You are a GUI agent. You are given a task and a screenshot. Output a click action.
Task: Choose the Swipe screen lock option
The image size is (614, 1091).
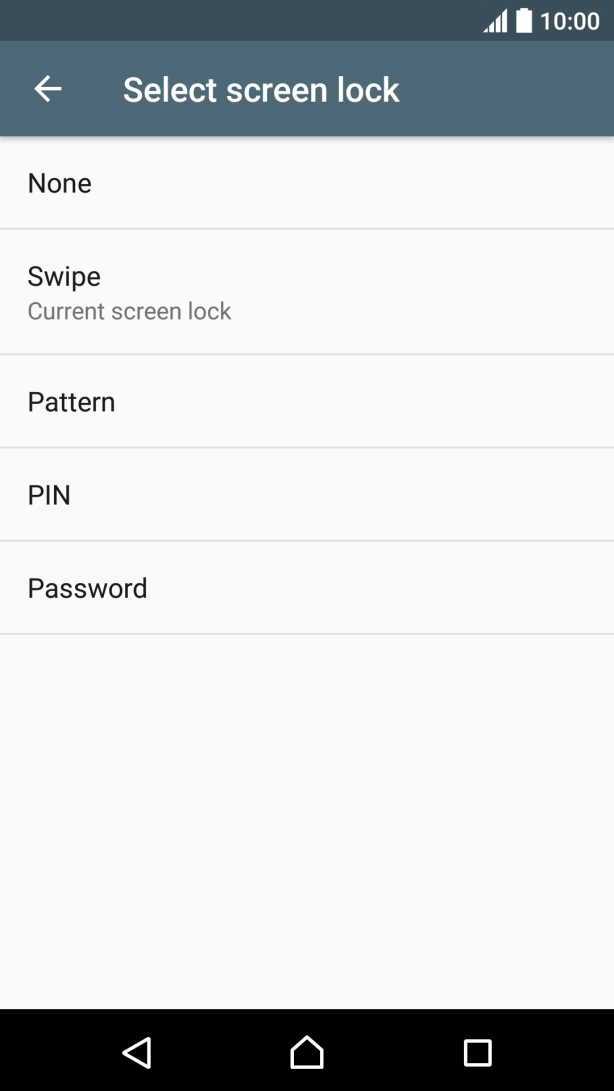pos(307,292)
